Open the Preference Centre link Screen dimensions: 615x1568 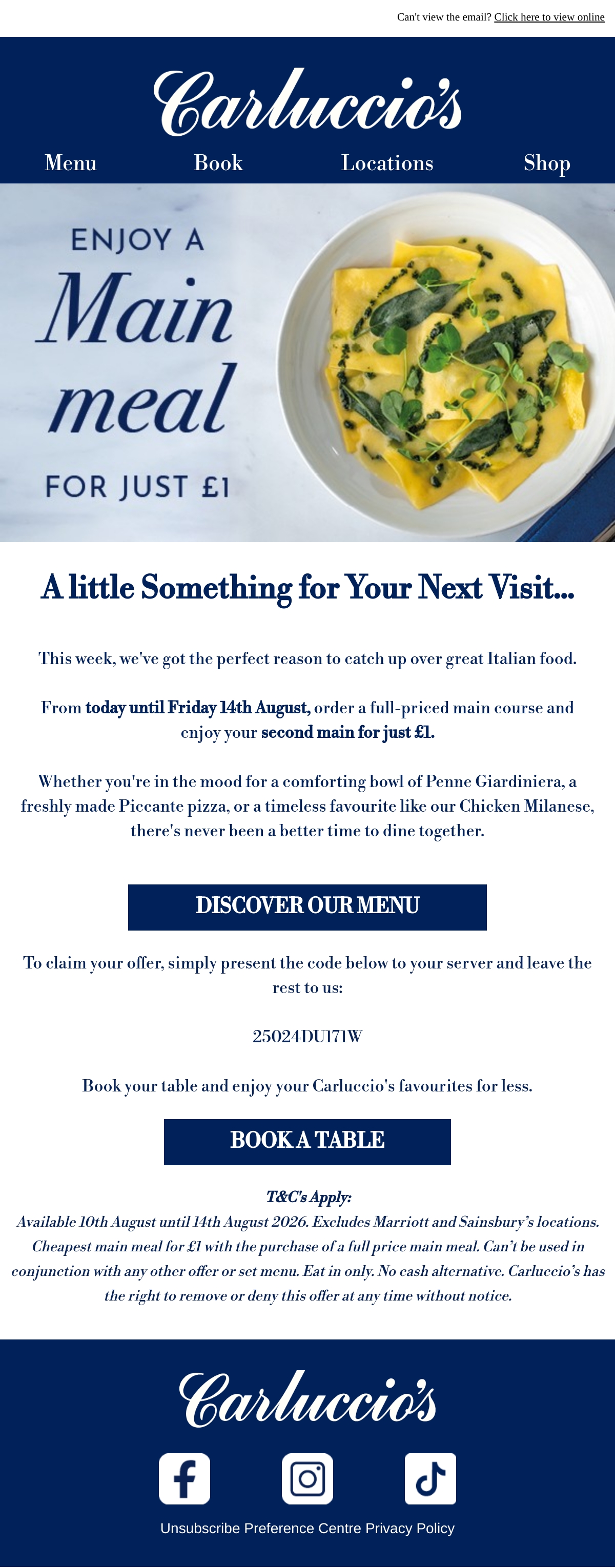pos(302,1529)
